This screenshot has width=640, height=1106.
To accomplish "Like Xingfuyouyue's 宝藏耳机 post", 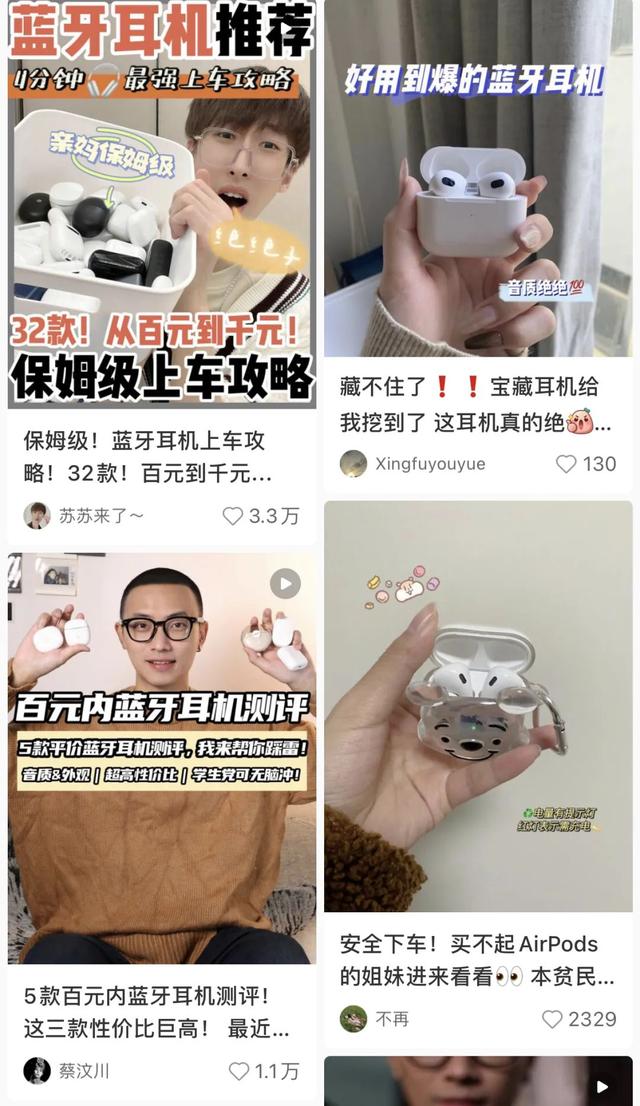I will pos(567,464).
